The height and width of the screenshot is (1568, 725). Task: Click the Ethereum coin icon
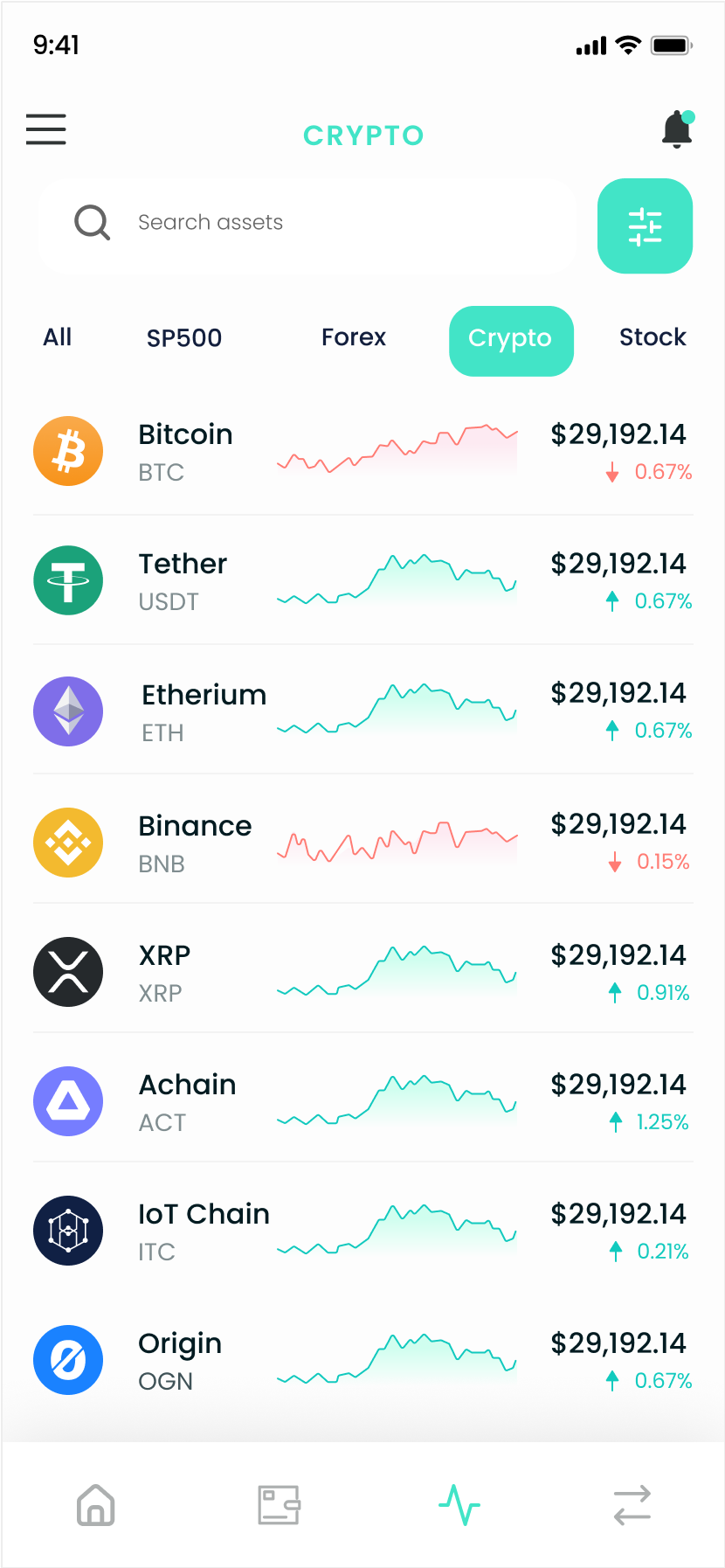coord(67,711)
